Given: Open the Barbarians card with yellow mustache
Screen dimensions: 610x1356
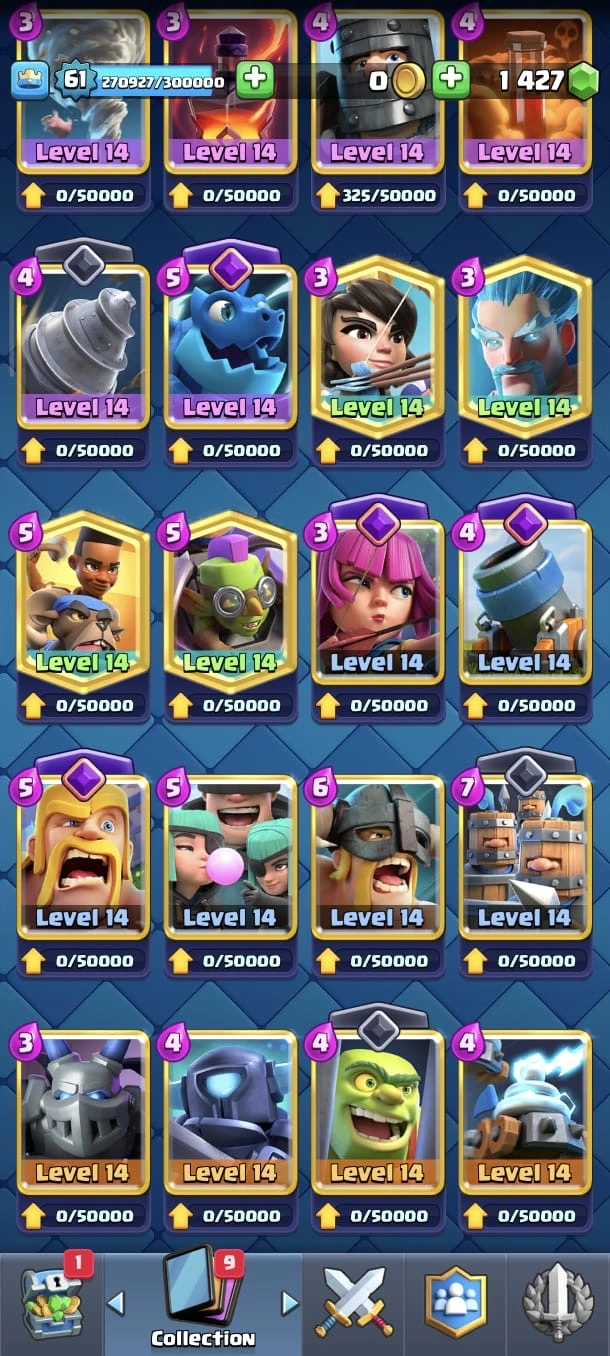Looking at the screenshot, I should [x=83, y=856].
